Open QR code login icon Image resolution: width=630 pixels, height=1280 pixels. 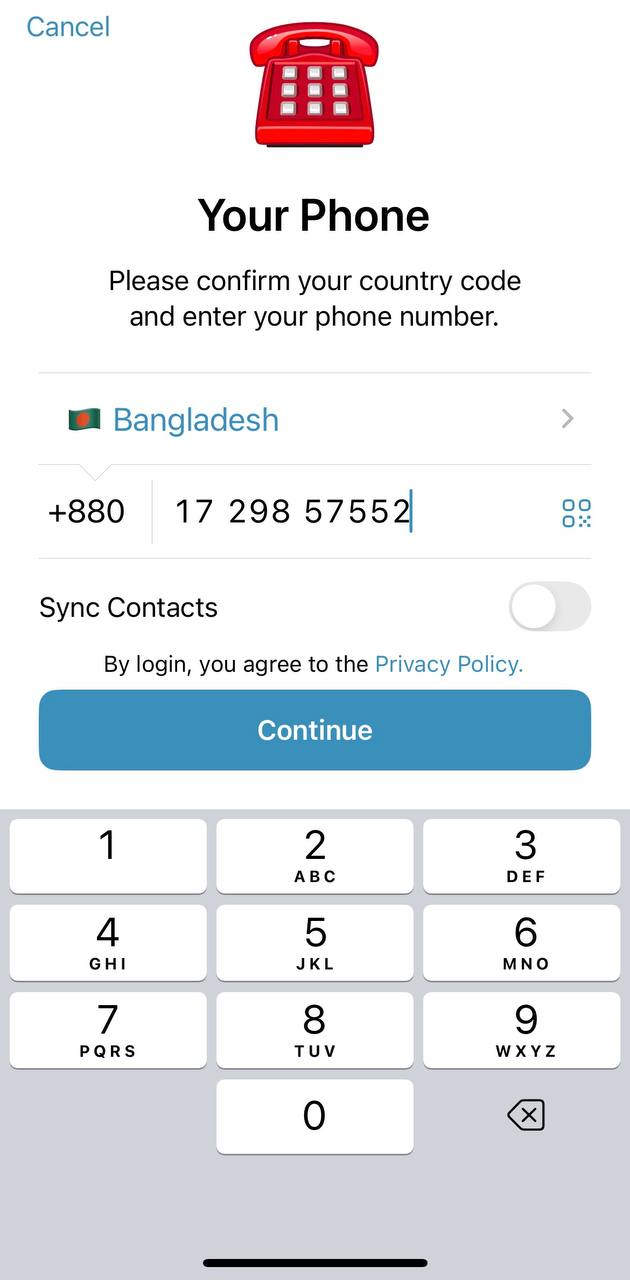point(576,513)
